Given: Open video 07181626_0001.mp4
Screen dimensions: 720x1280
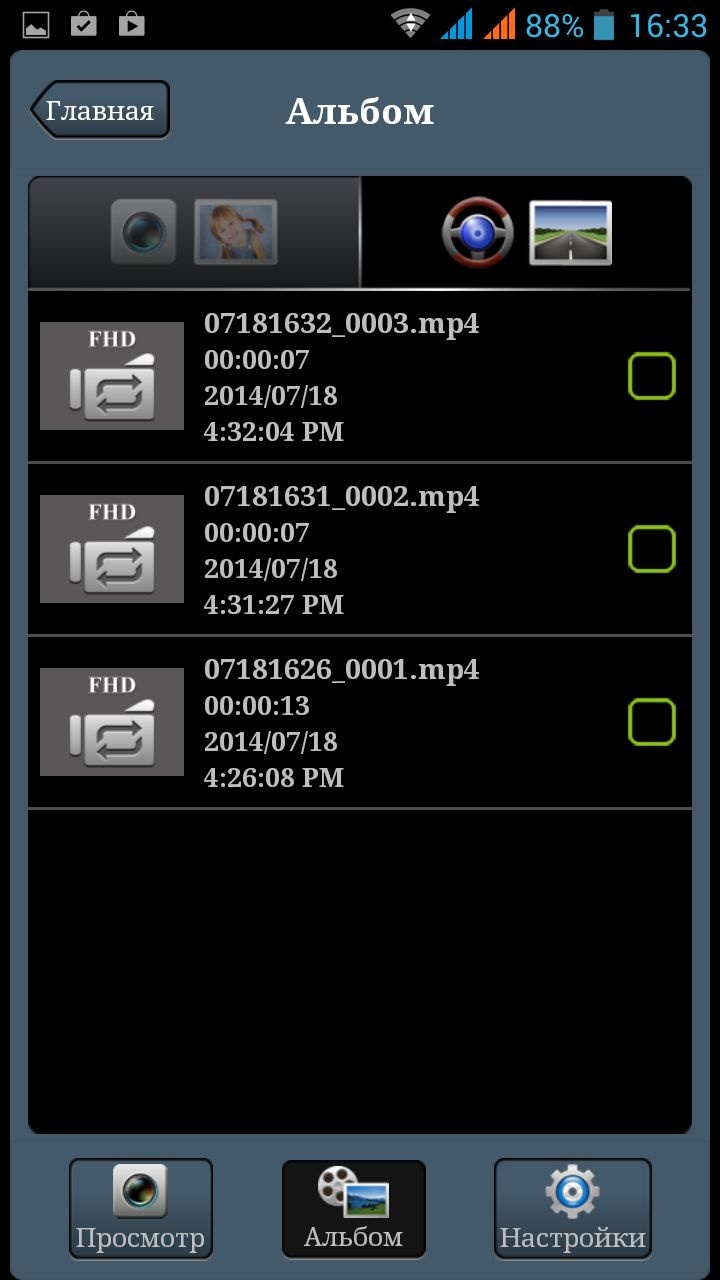Looking at the screenshot, I should [x=340, y=723].
